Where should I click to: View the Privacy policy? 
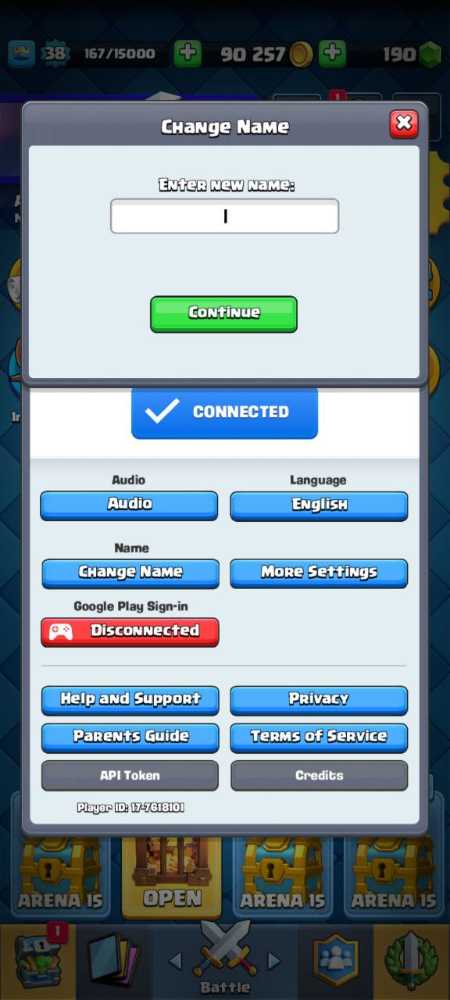[x=319, y=700]
